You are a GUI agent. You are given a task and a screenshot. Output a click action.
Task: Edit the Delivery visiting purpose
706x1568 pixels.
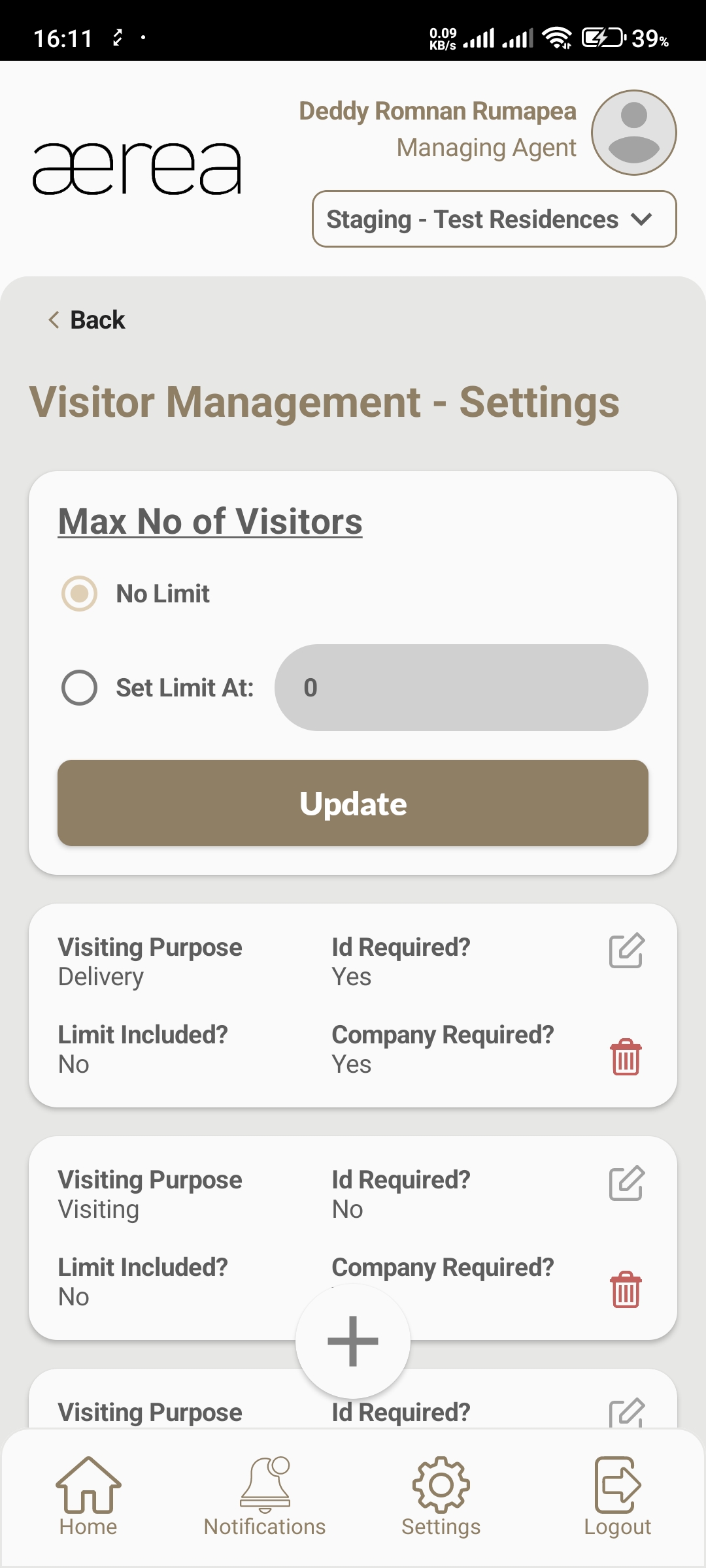(x=626, y=951)
